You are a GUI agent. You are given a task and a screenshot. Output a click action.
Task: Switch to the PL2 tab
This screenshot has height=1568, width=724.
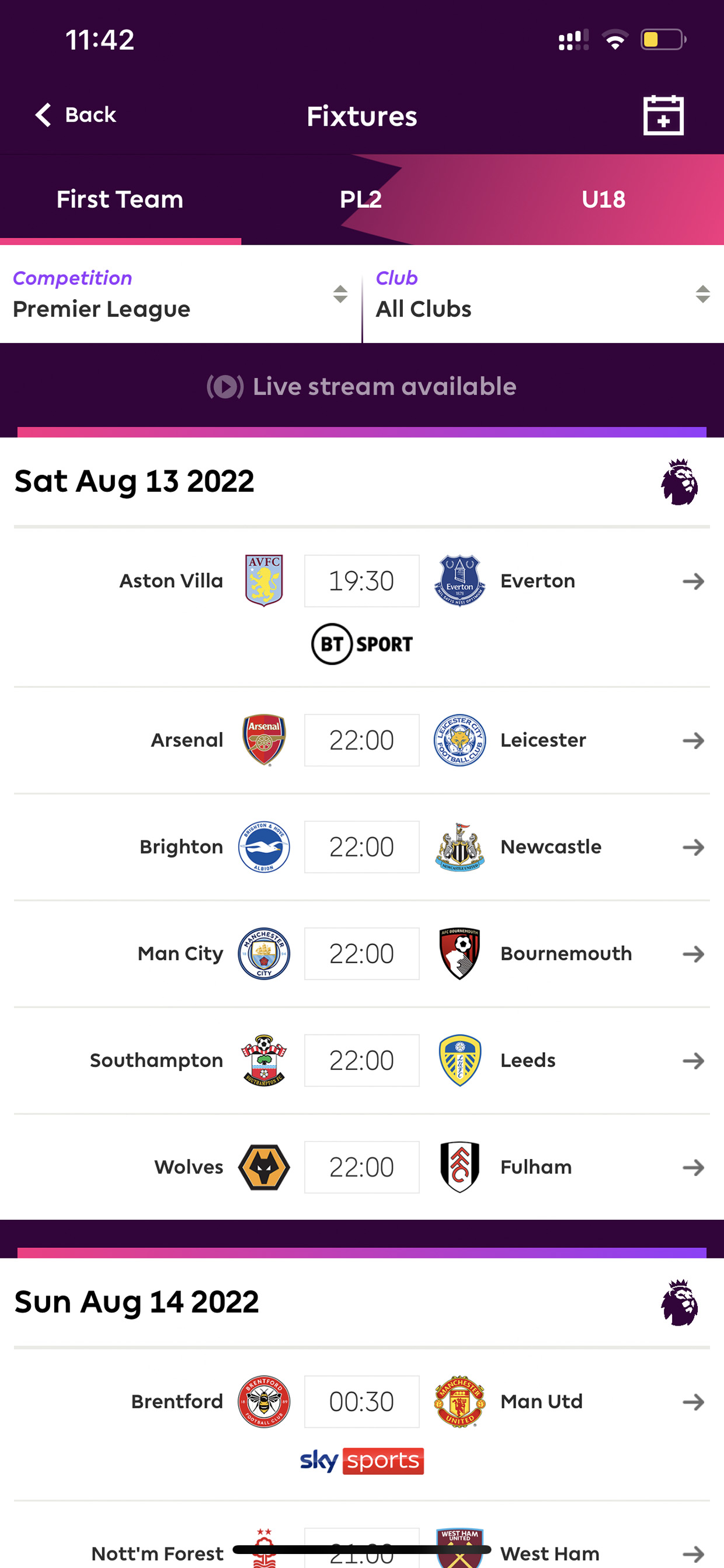coord(361,200)
